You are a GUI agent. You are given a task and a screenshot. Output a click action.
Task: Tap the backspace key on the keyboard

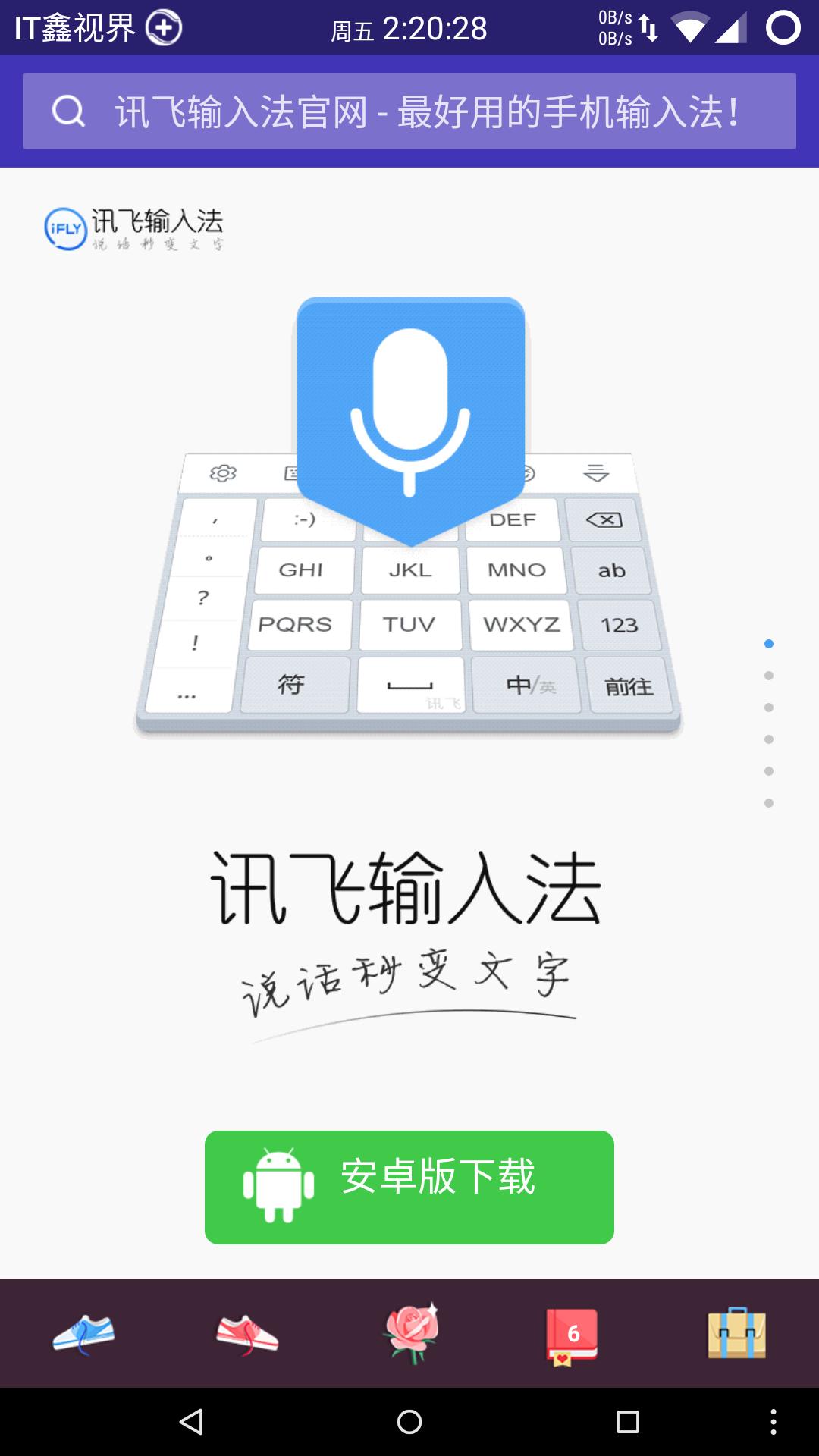tap(604, 520)
